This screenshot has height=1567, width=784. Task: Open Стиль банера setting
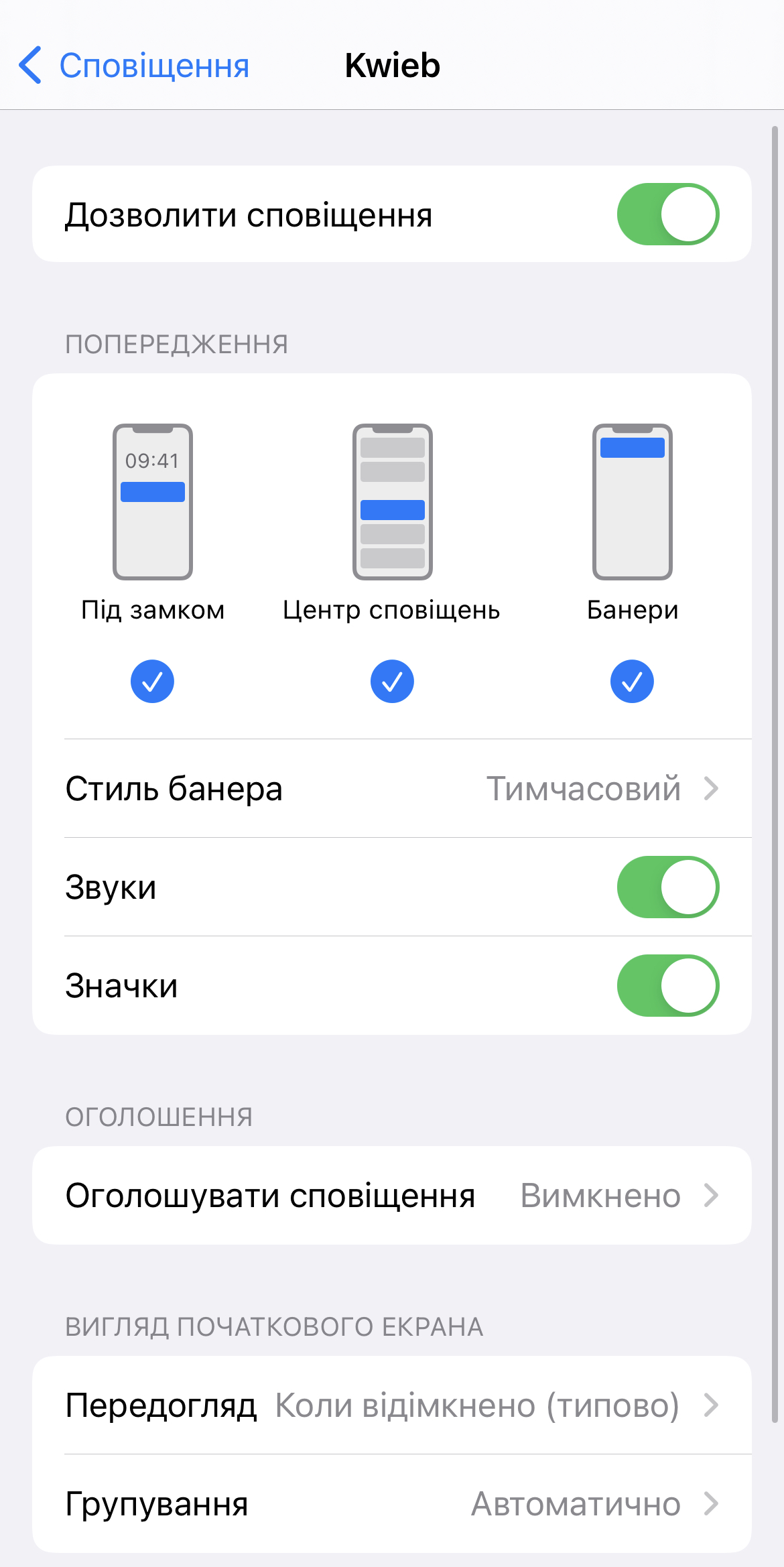(x=392, y=788)
